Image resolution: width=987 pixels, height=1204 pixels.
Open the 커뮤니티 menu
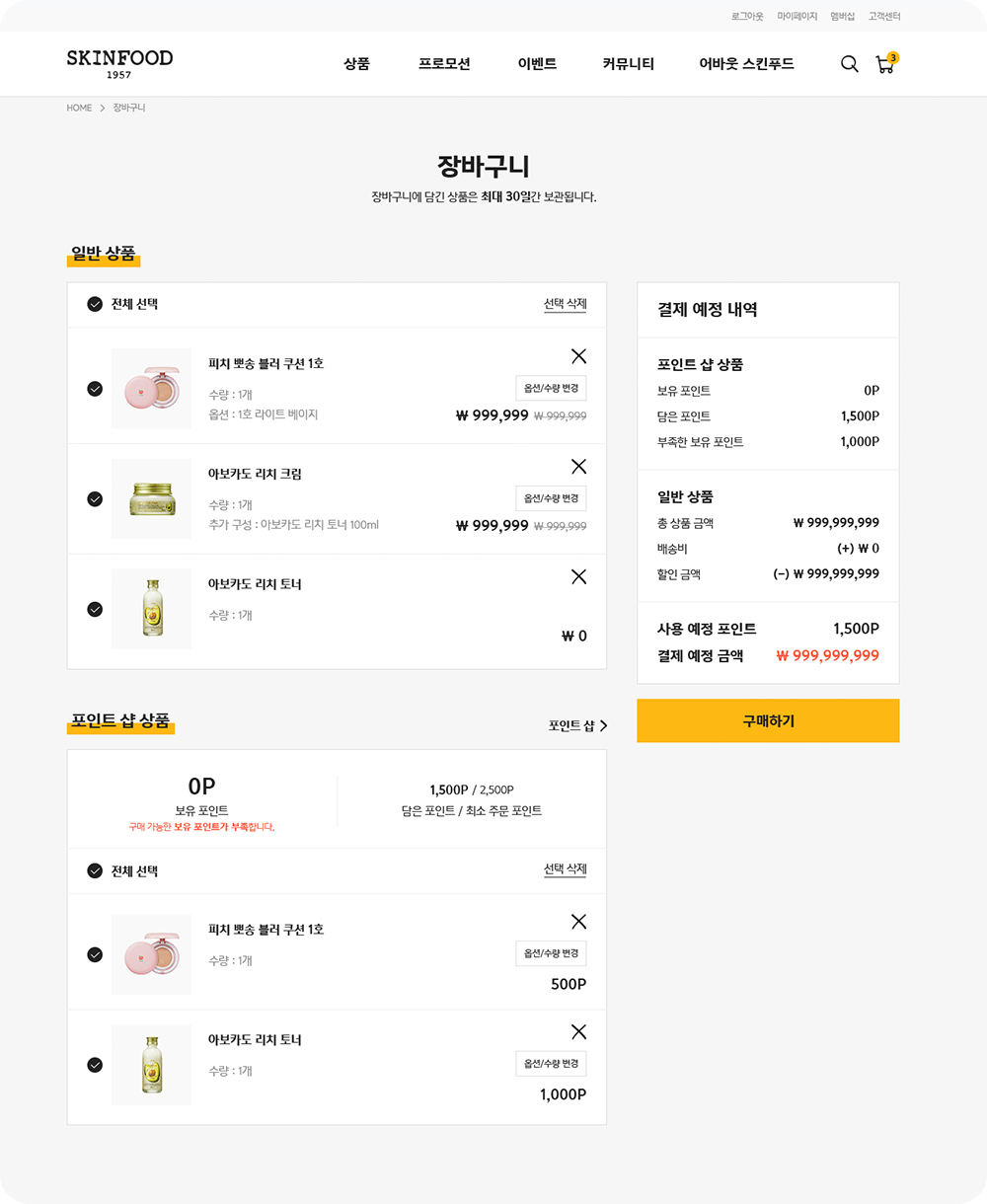coord(628,64)
